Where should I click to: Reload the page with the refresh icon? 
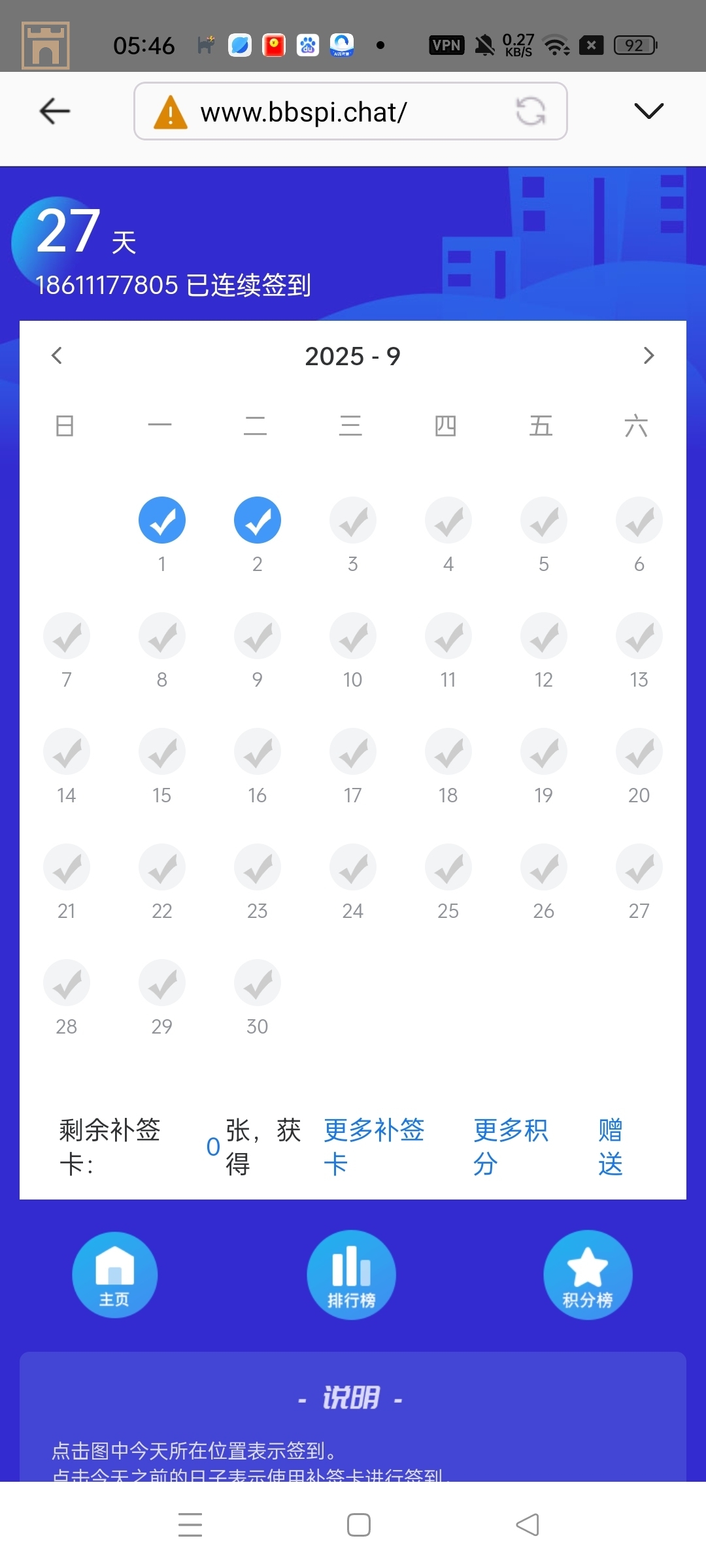tap(530, 111)
